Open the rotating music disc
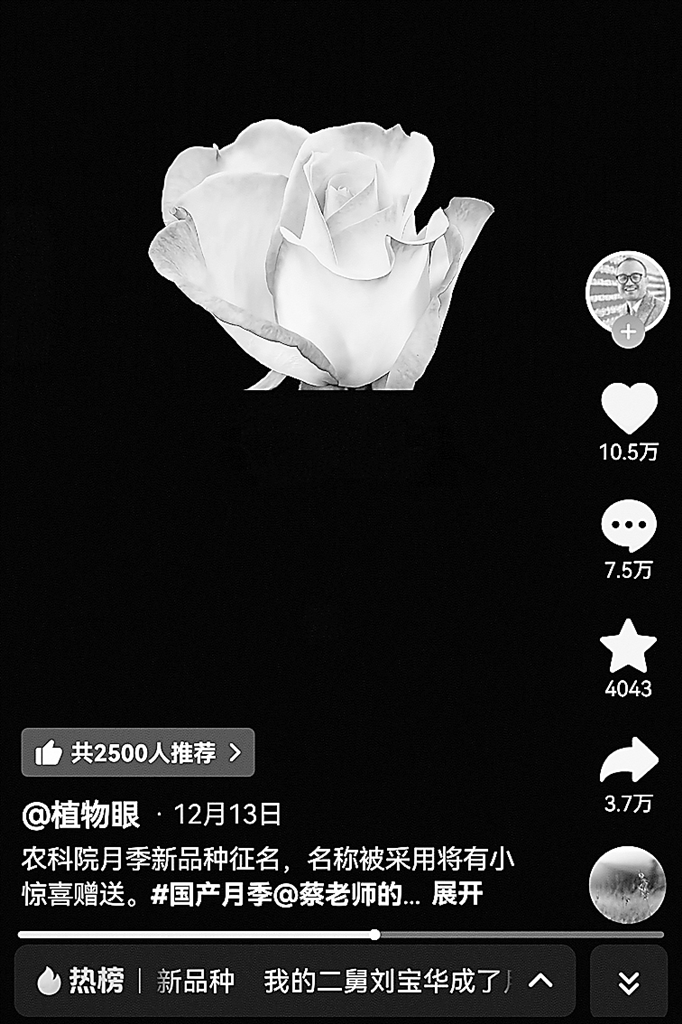 pos(627,884)
